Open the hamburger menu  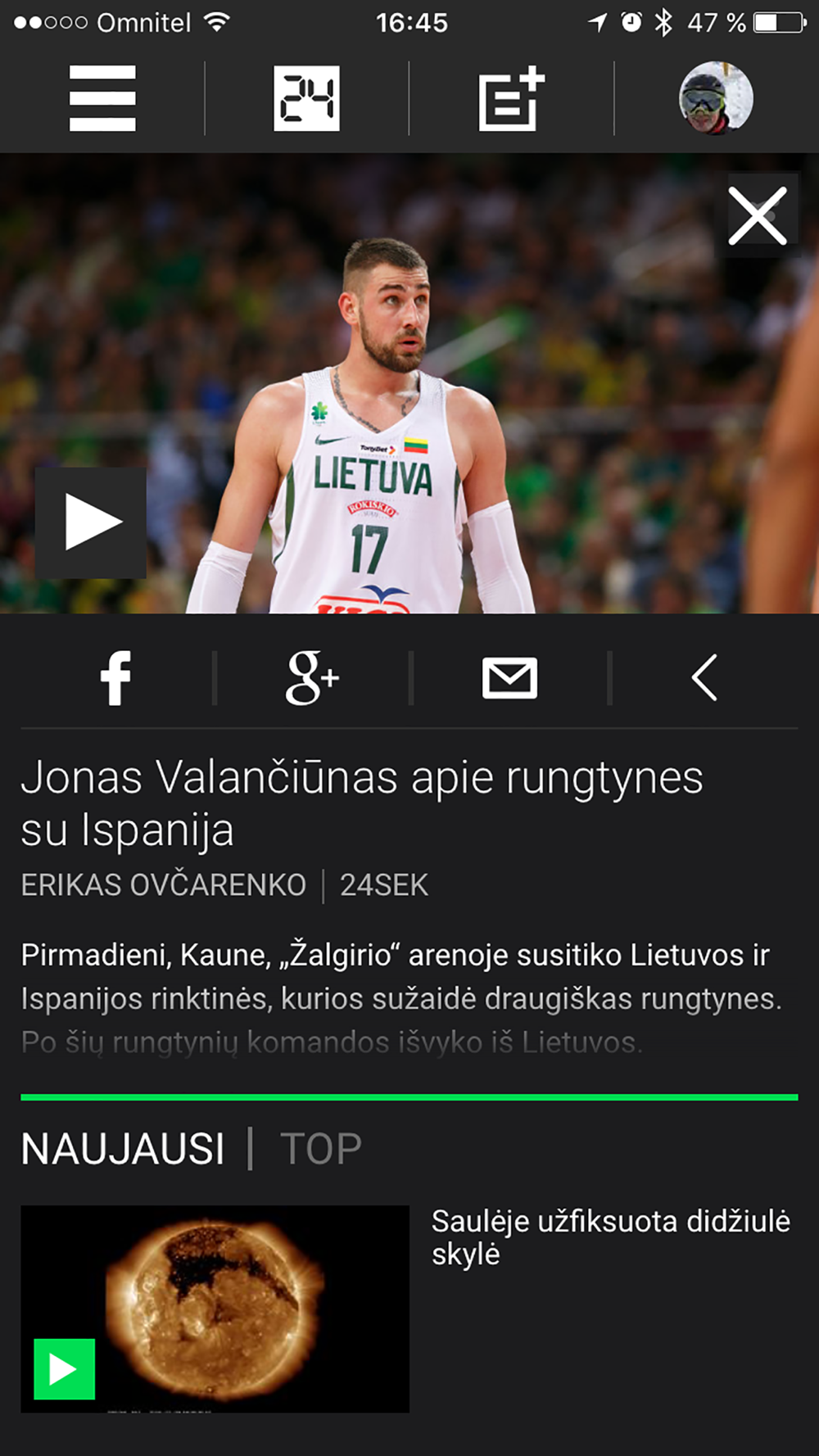(102, 98)
